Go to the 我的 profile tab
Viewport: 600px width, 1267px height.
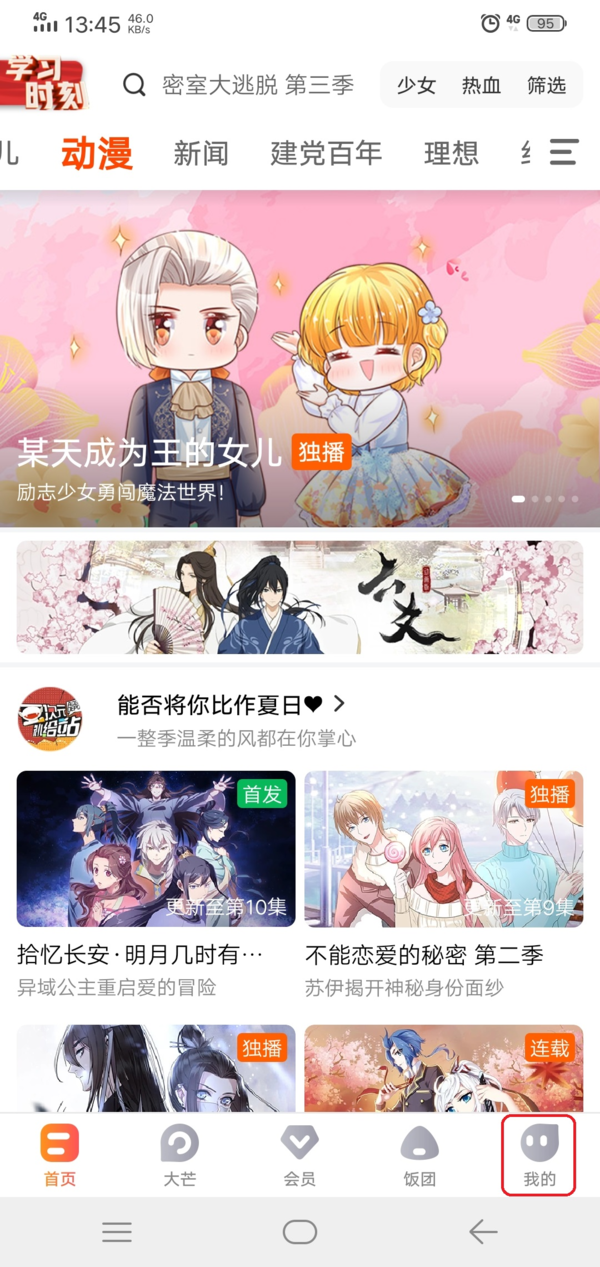click(x=540, y=1155)
